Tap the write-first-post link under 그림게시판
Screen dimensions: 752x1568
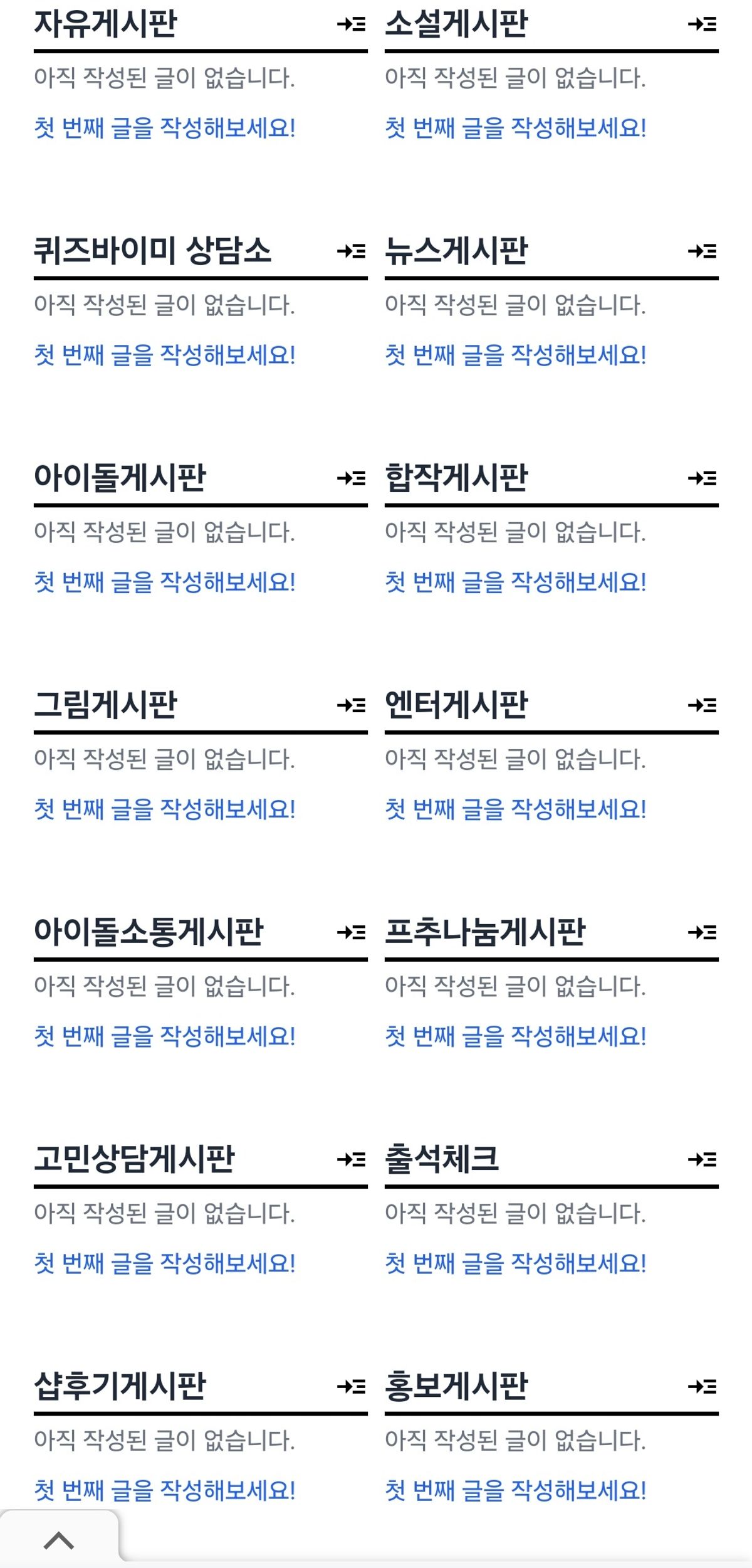click(x=165, y=809)
